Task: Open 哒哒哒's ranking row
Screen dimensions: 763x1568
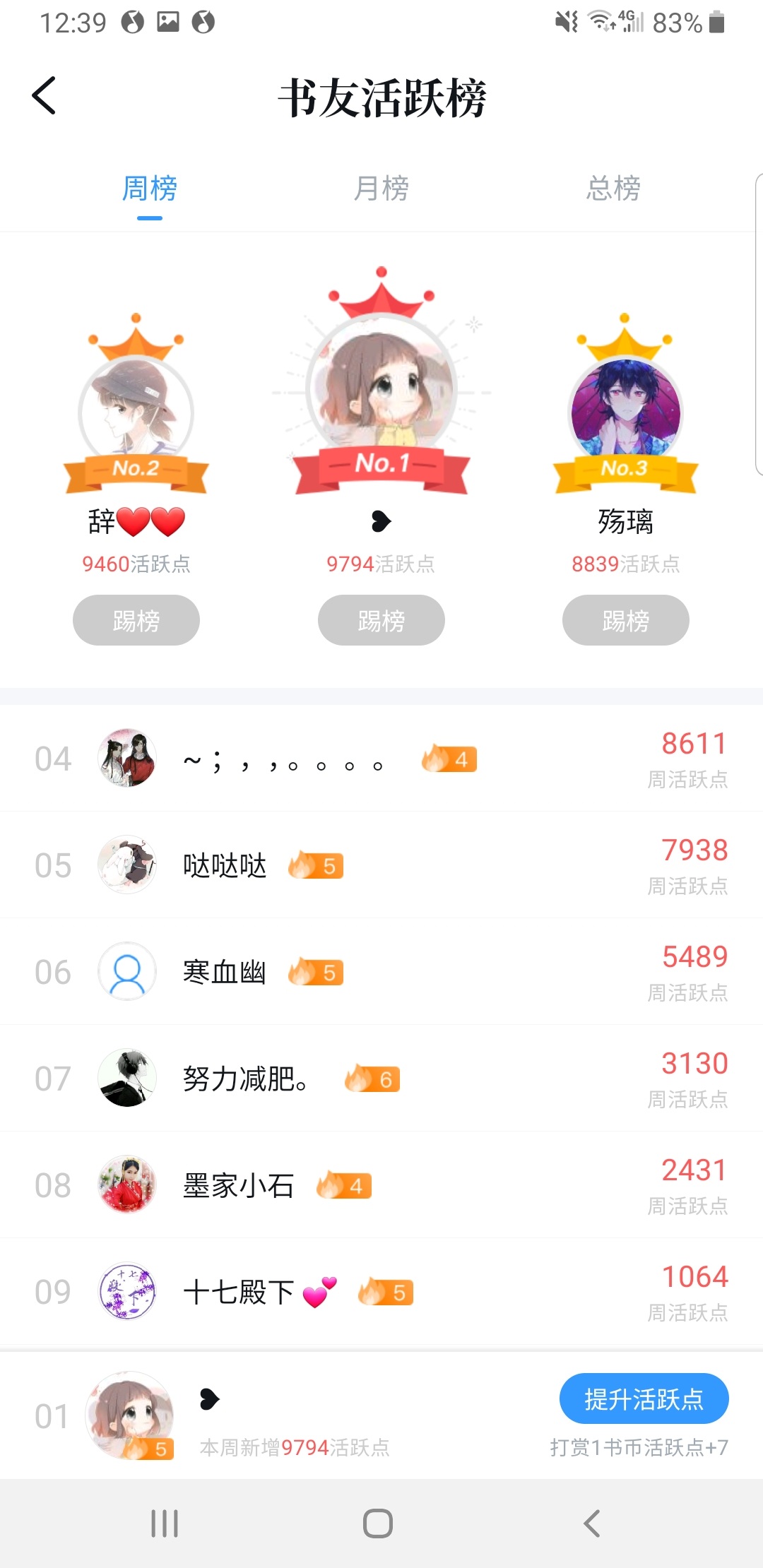Action: tap(381, 865)
